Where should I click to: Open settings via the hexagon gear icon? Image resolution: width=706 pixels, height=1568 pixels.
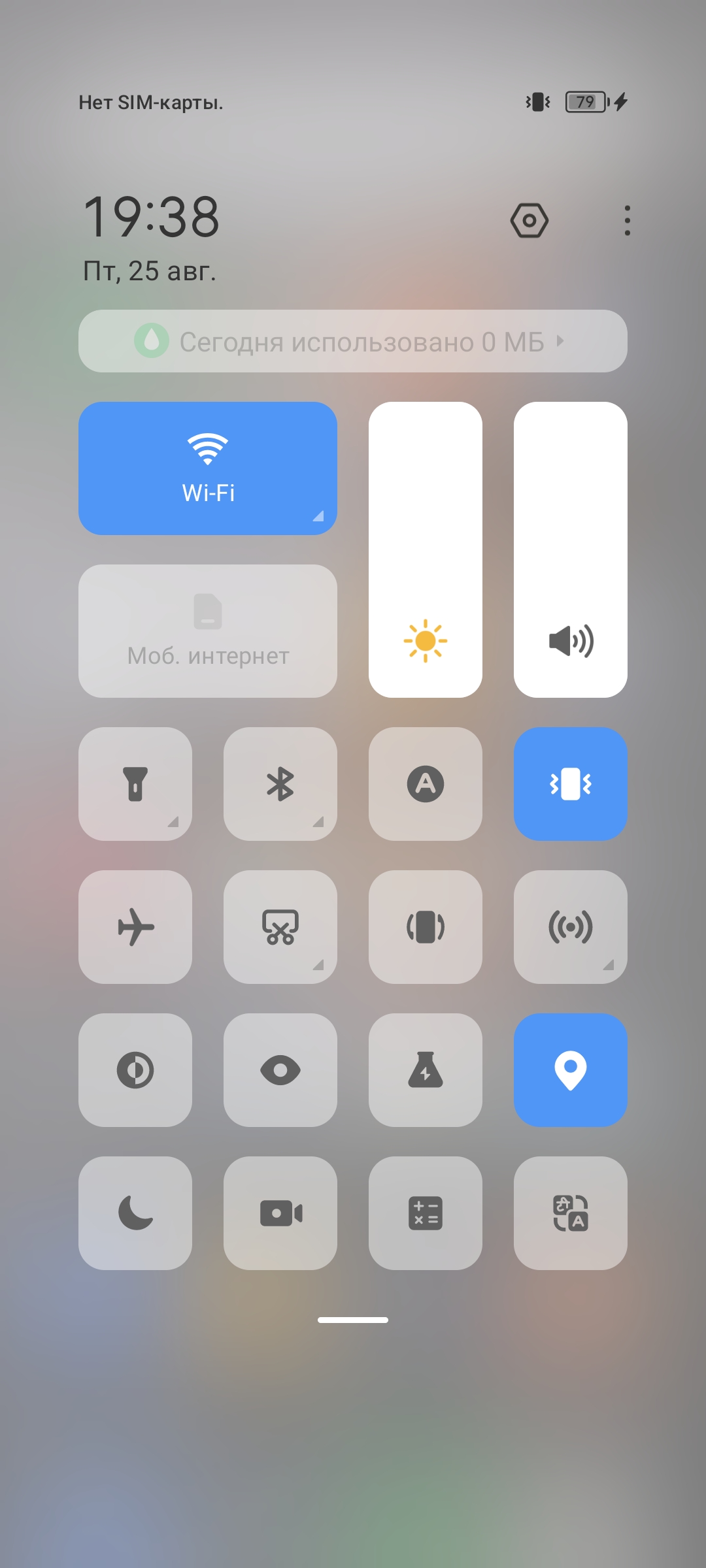529,221
